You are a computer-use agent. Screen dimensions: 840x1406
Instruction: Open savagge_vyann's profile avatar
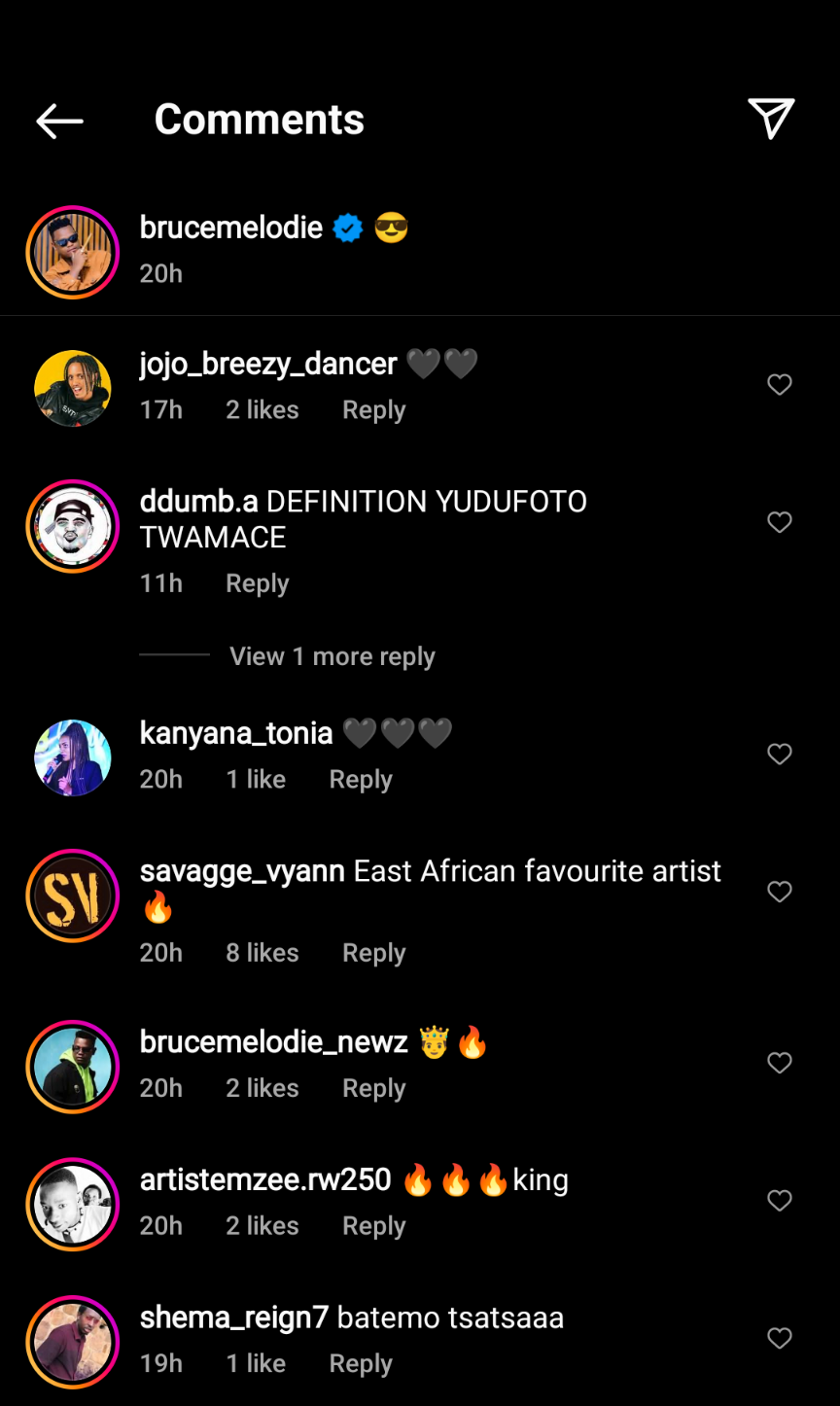(73, 896)
